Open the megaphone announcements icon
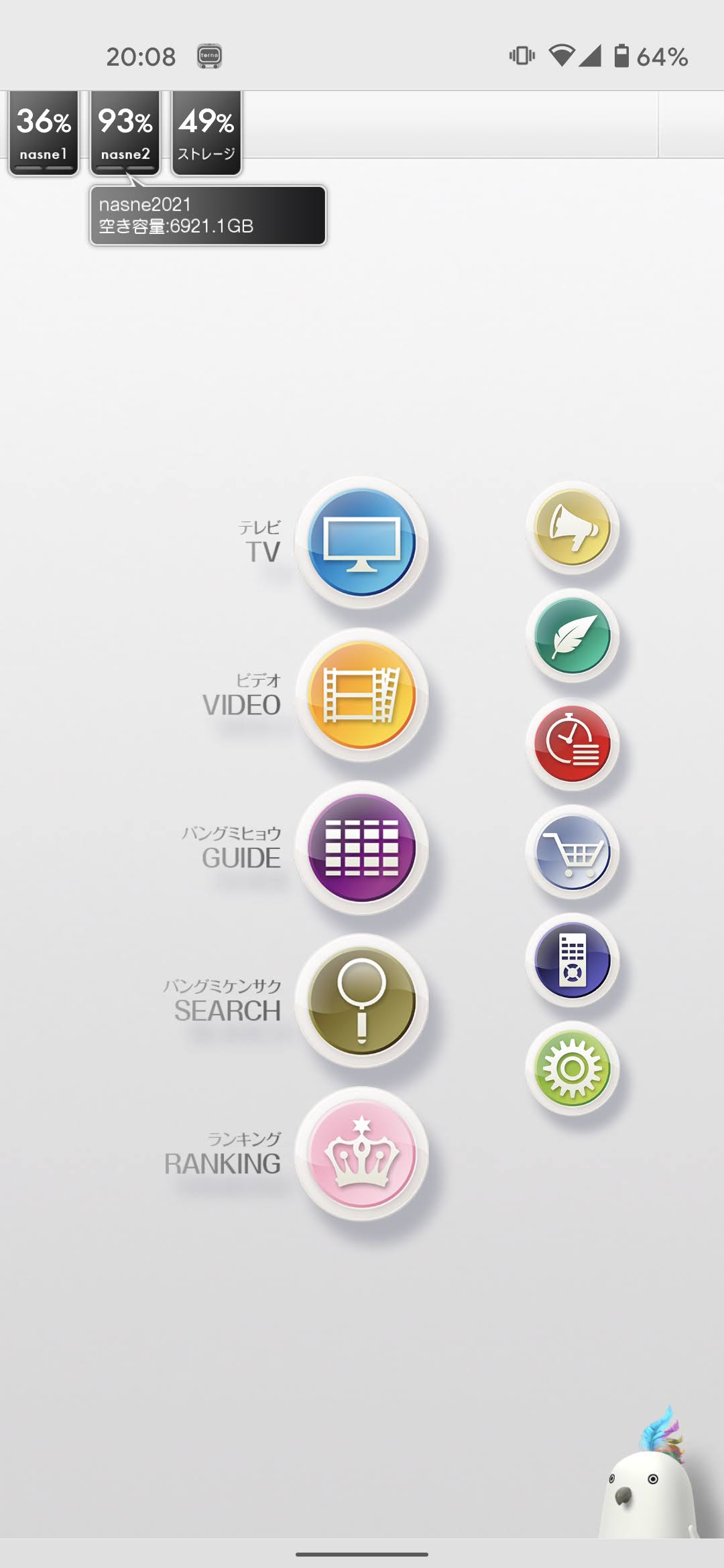The image size is (724, 1568). (x=572, y=528)
